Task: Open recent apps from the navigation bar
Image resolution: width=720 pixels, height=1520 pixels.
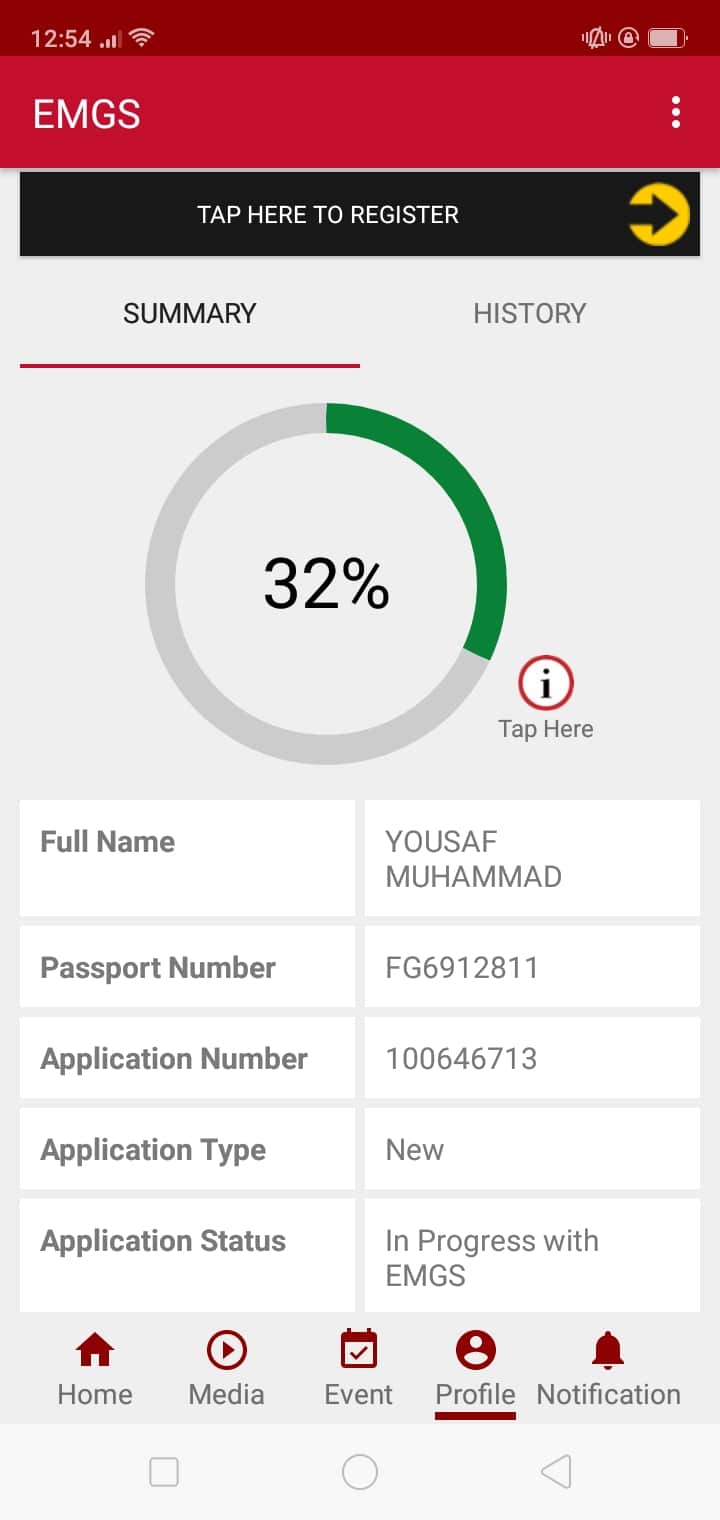Action: click(x=164, y=1472)
